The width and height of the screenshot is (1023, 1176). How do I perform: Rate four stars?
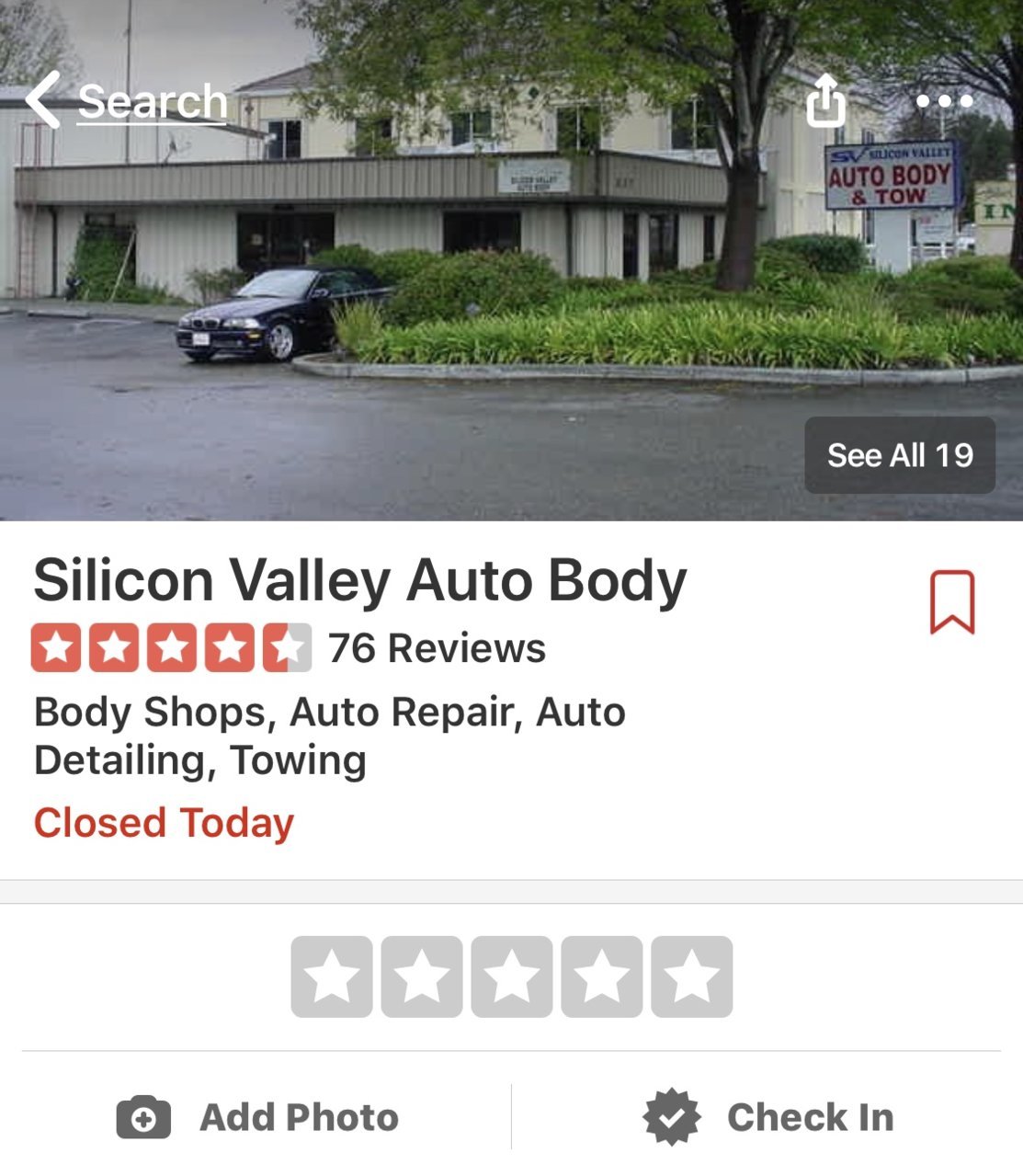pos(601,976)
